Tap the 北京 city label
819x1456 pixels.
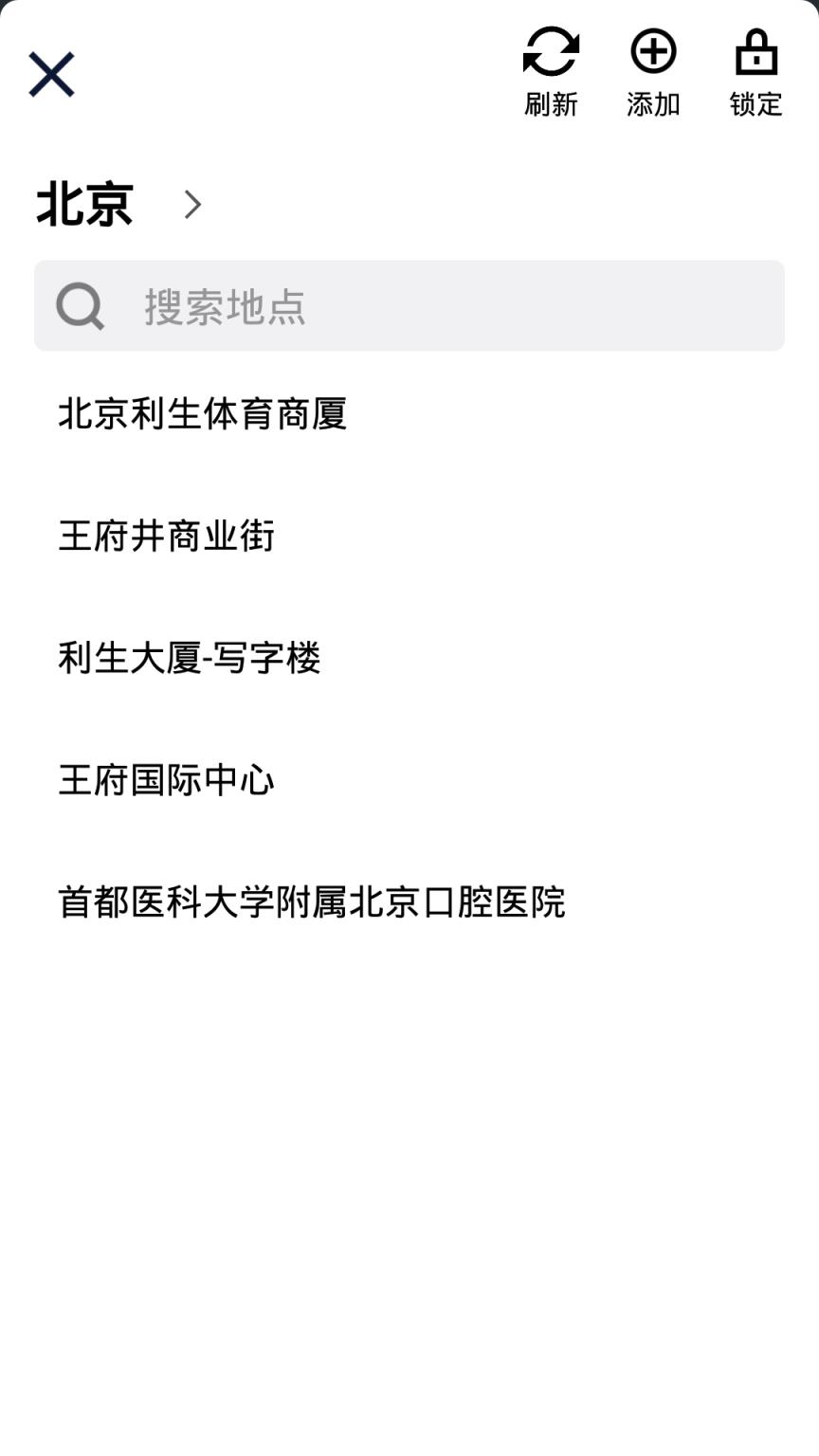click(x=83, y=204)
